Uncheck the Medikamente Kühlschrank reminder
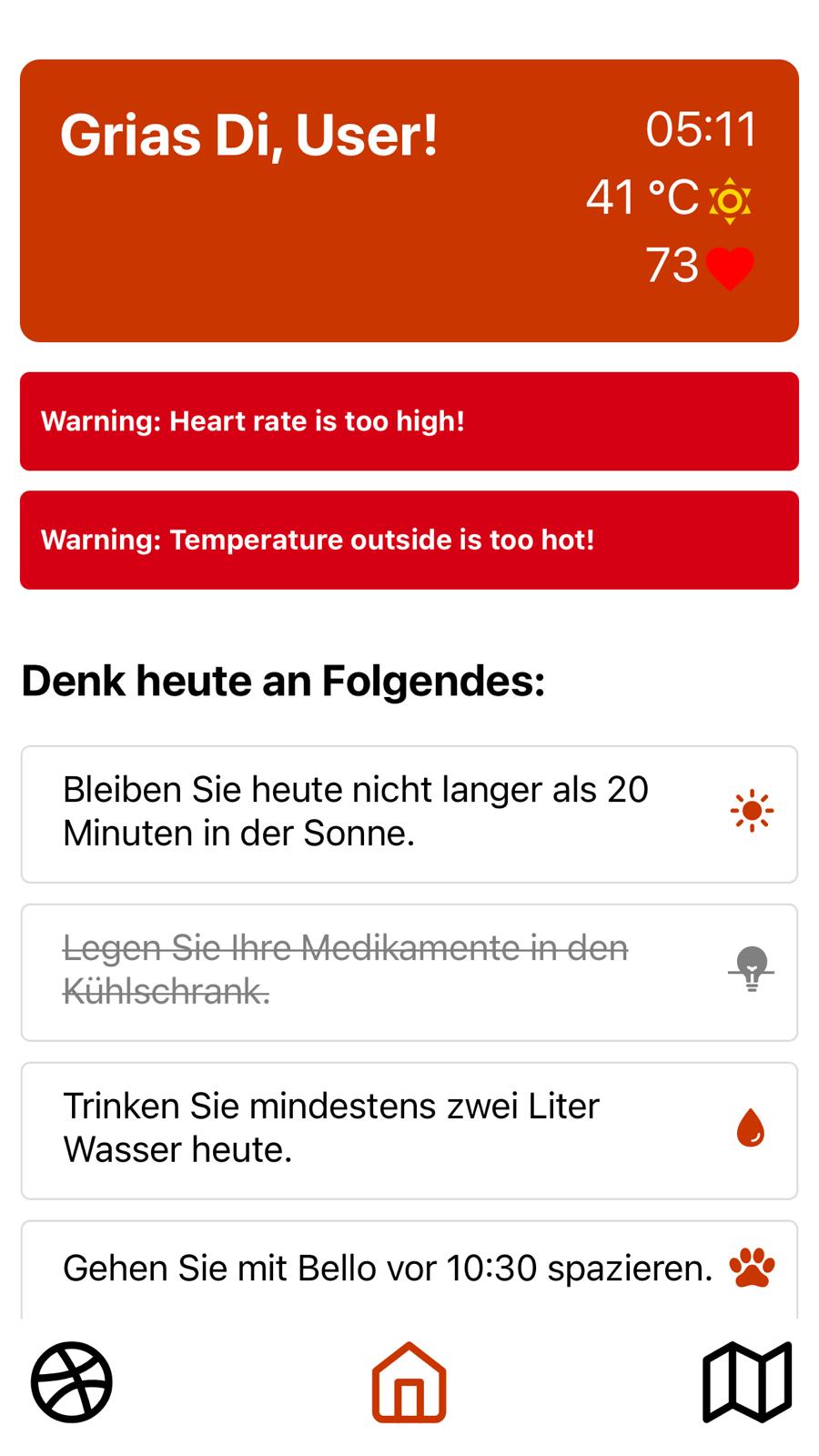819x1456 pixels. pyautogui.click(x=409, y=972)
